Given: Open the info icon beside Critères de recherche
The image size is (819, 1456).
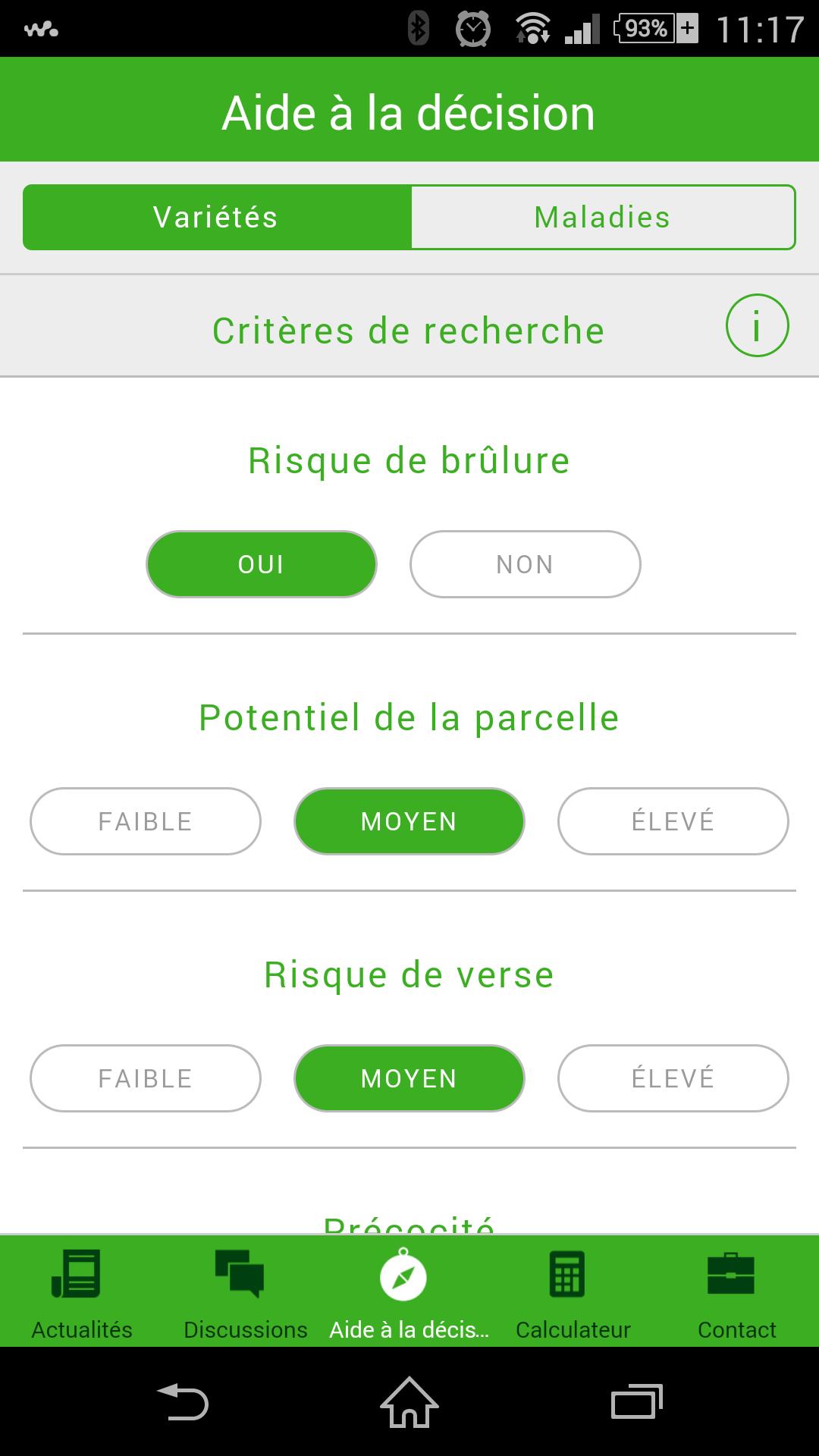Looking at the screenshot, I should 757,325.
